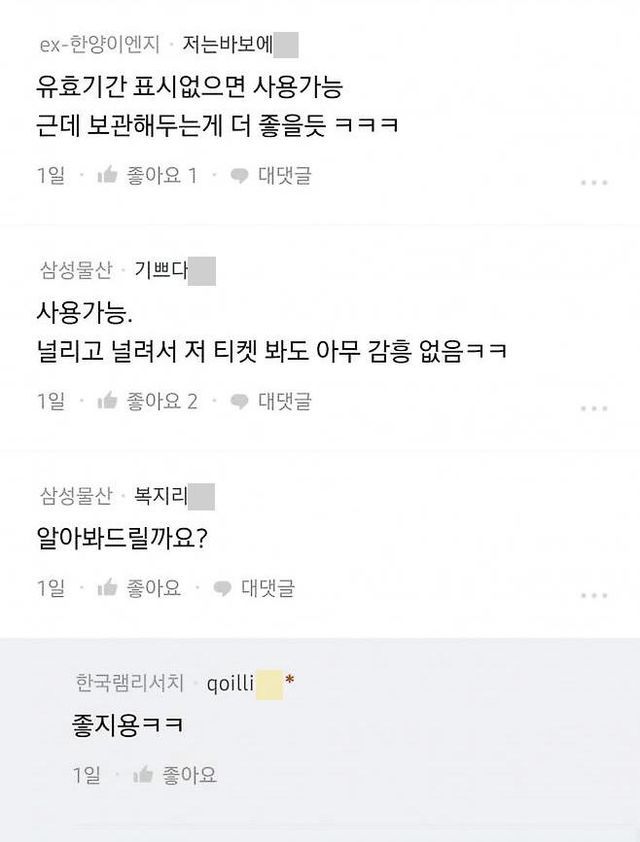Screen dimensions: 640x842
Task: Reply to the 기쁘다 comment from 삼성물산
Action: click(x=271, y=401)
